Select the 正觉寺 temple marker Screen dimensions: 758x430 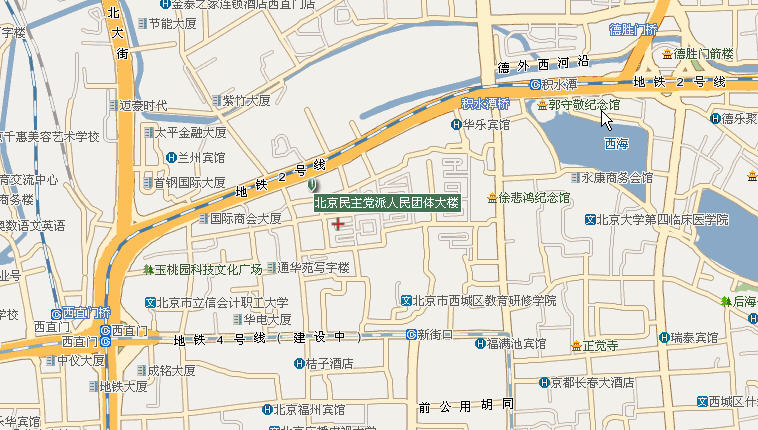point(576,345)
